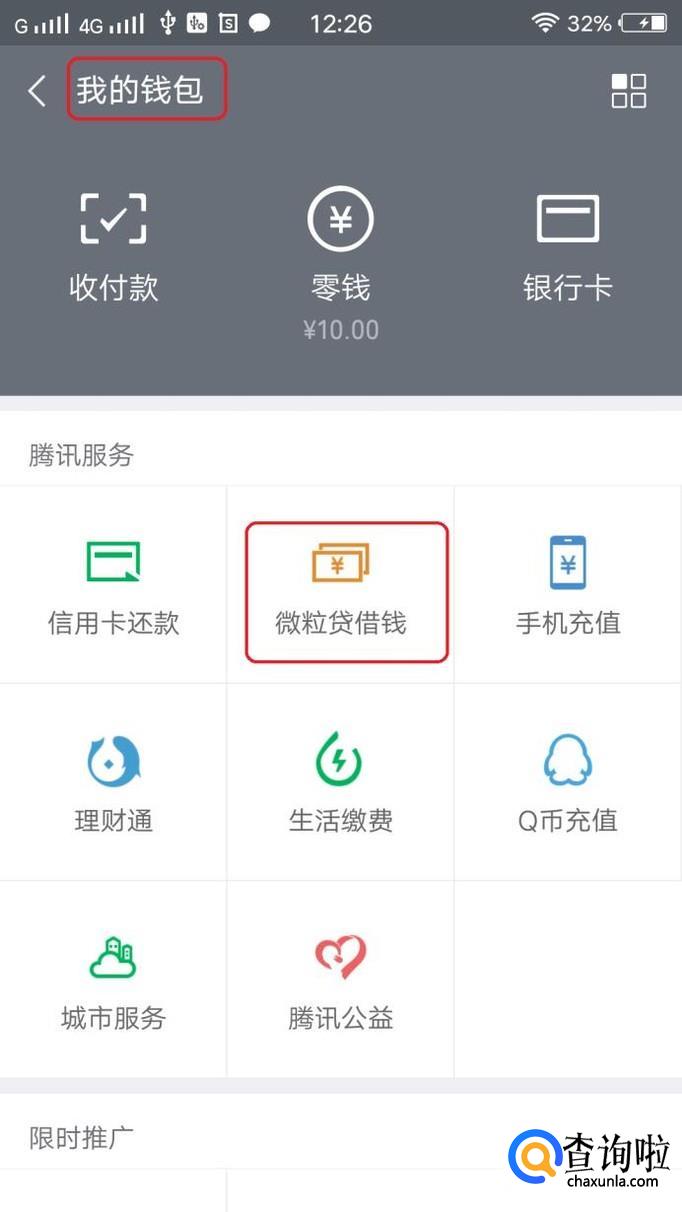Viewport: 682px width, 1212px height.
Task: Open 腾讯公益 charity page
Action: 341,981
